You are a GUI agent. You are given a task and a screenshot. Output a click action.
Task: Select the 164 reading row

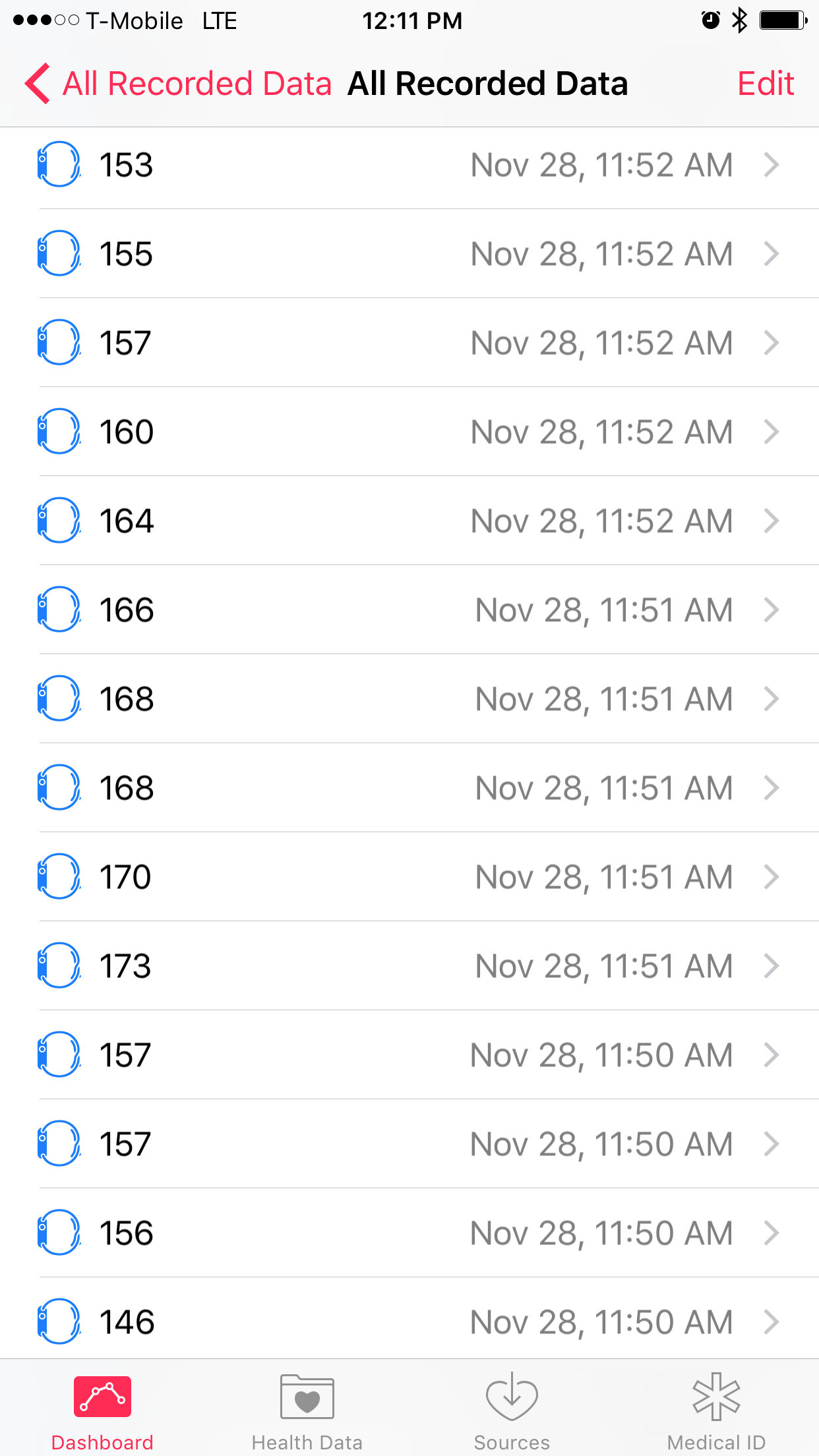point(409,521)
